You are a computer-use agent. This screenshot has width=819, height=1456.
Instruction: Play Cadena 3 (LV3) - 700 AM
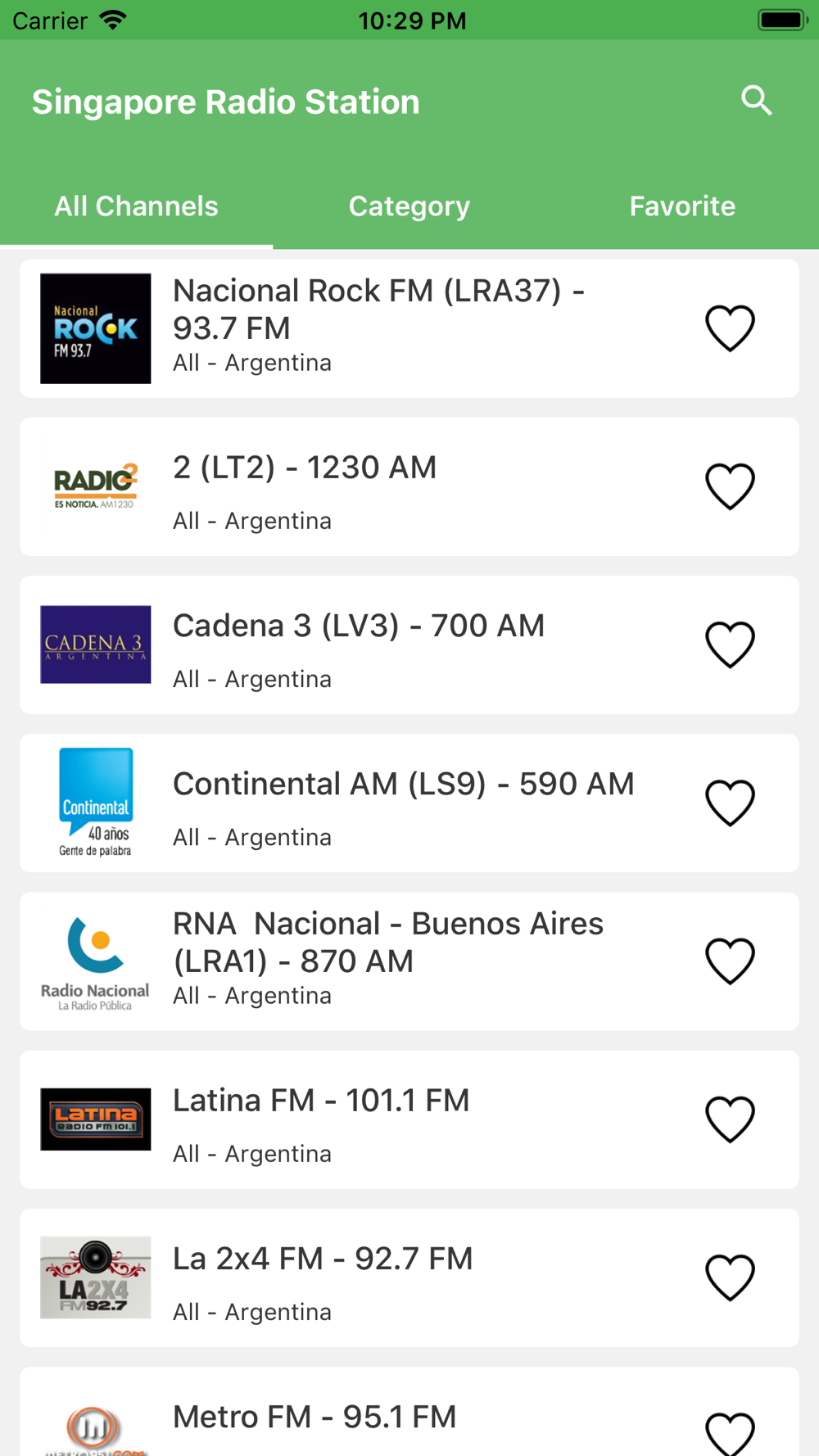[409, 644]
